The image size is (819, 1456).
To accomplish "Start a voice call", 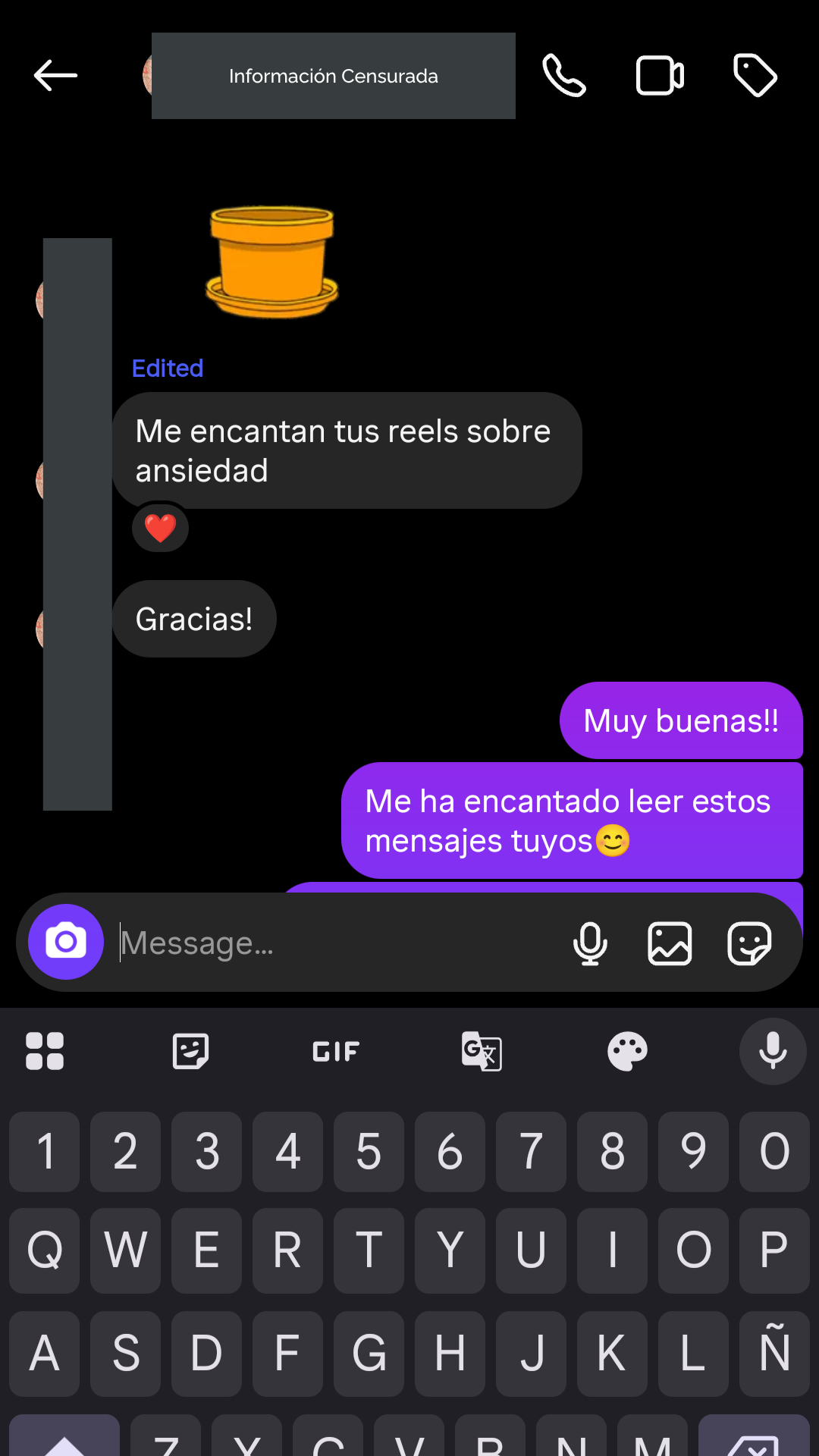I will pyautogui.click(x=564, y=76).
